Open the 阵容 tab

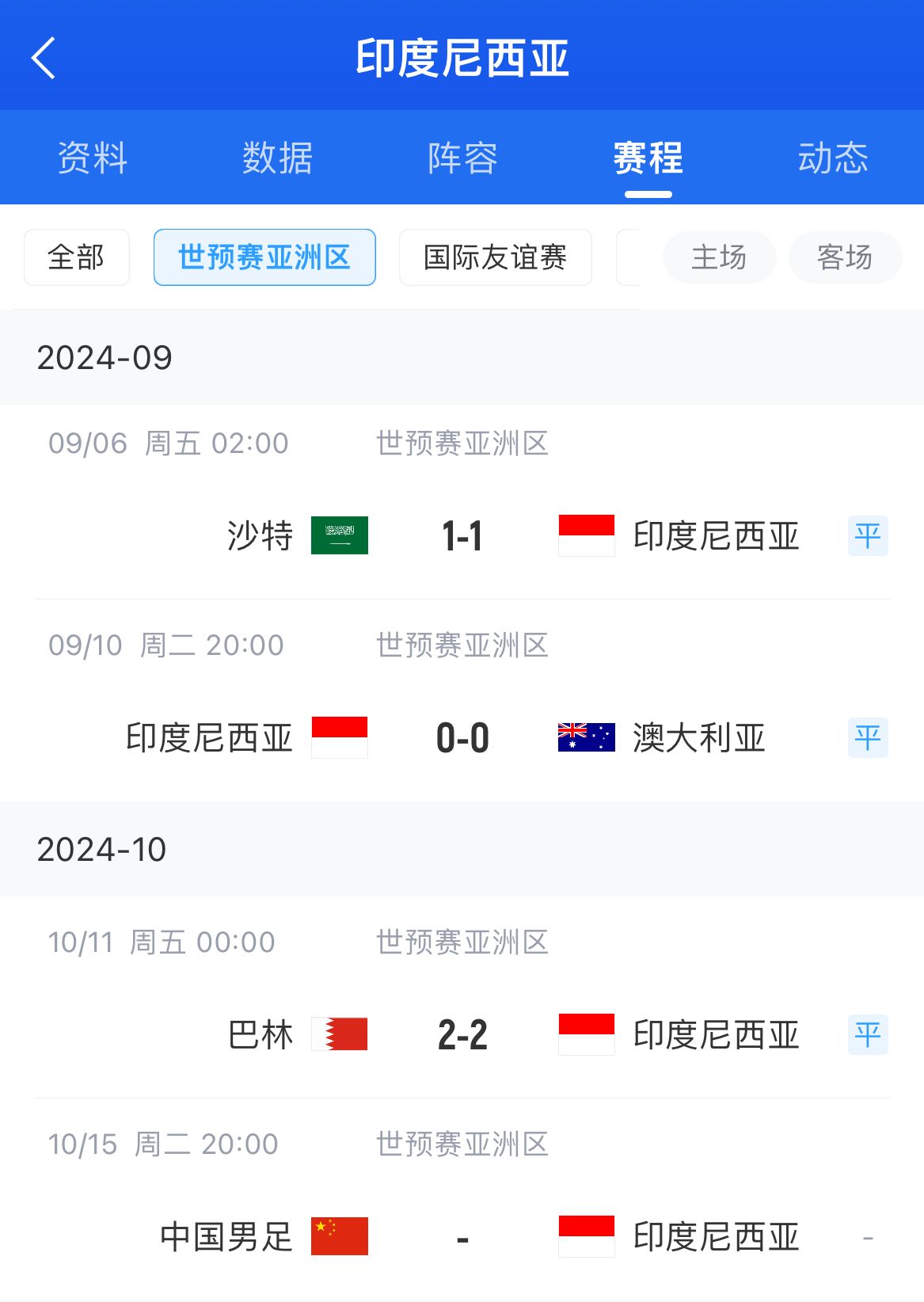click(462, 158)
